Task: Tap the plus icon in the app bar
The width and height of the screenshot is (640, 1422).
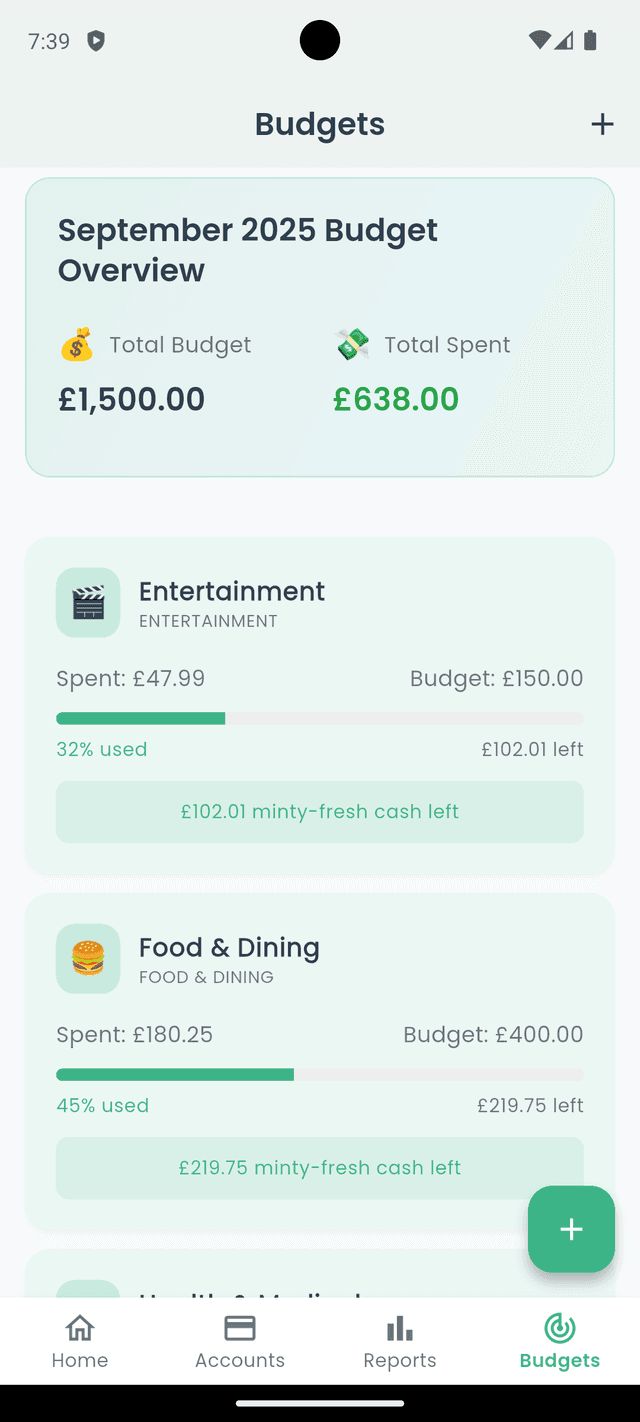Action: pyautogui.click(x=602, y=124)
